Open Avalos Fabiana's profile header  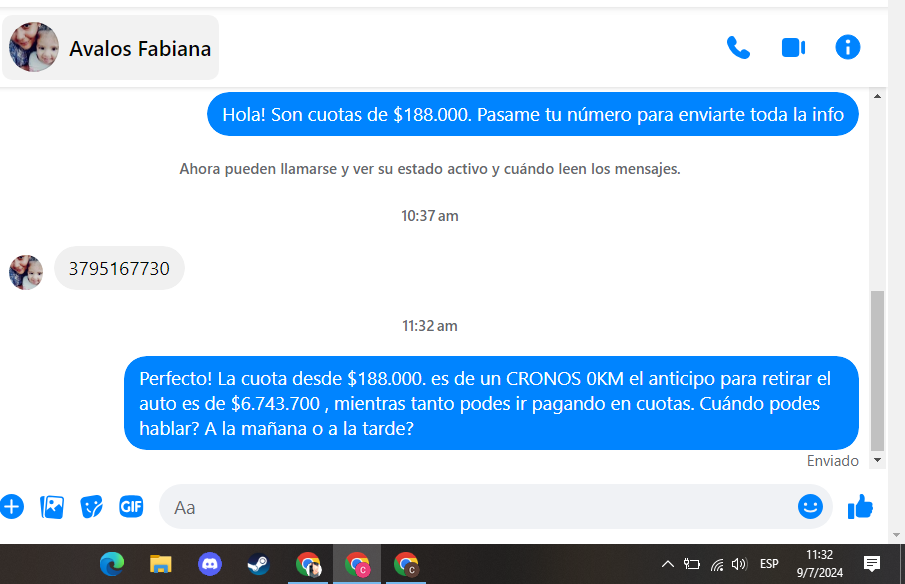(x=111, y=48)
